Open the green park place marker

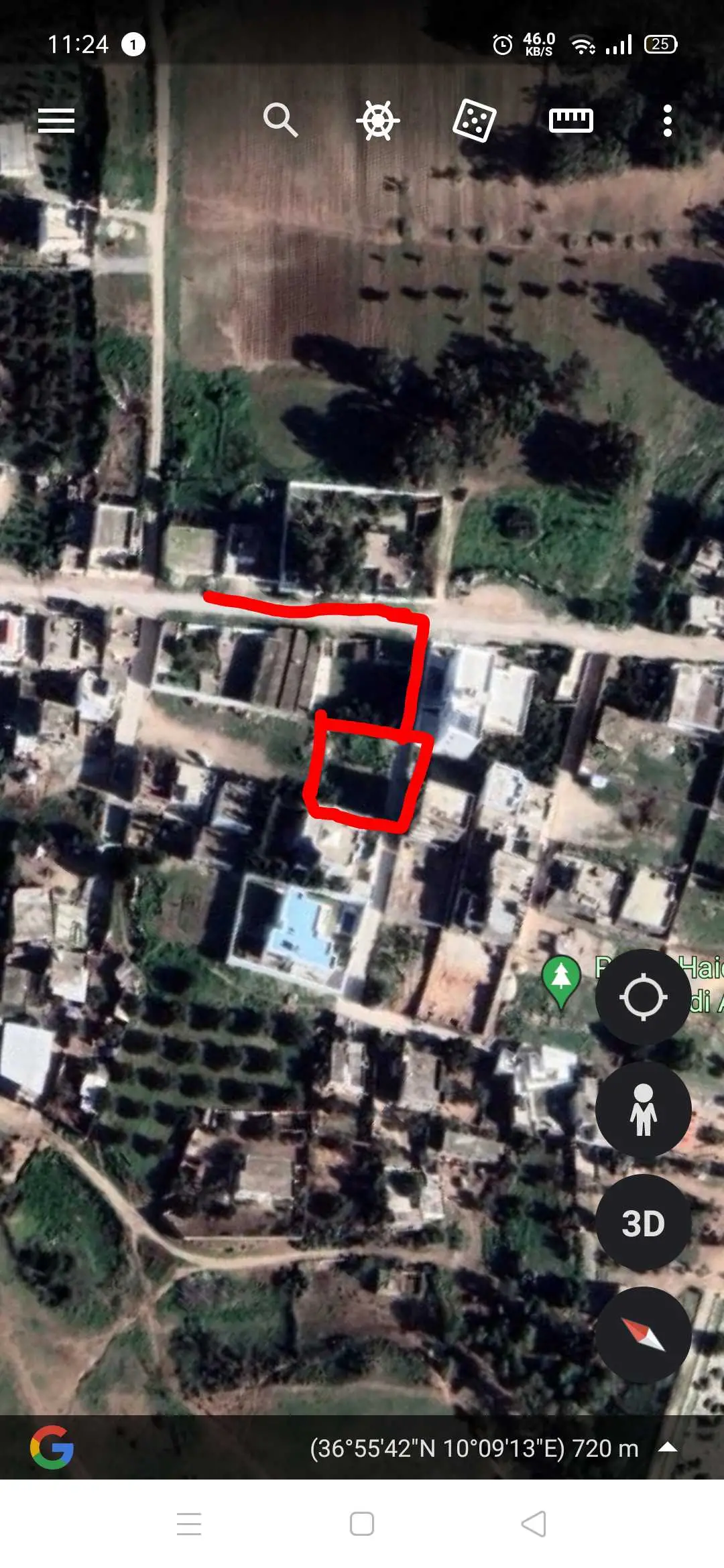click(x=561, y=980)
